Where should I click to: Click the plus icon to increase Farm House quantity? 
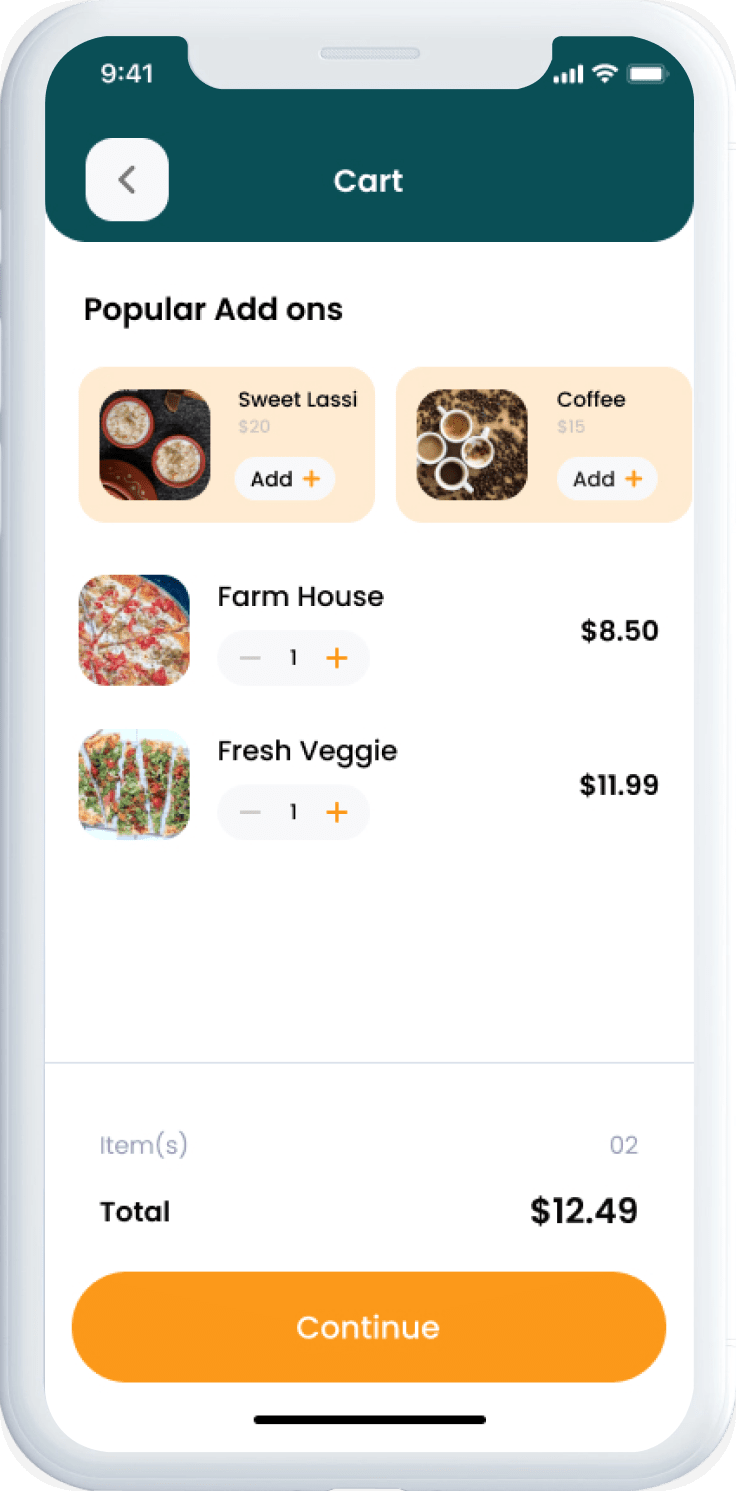337,658
